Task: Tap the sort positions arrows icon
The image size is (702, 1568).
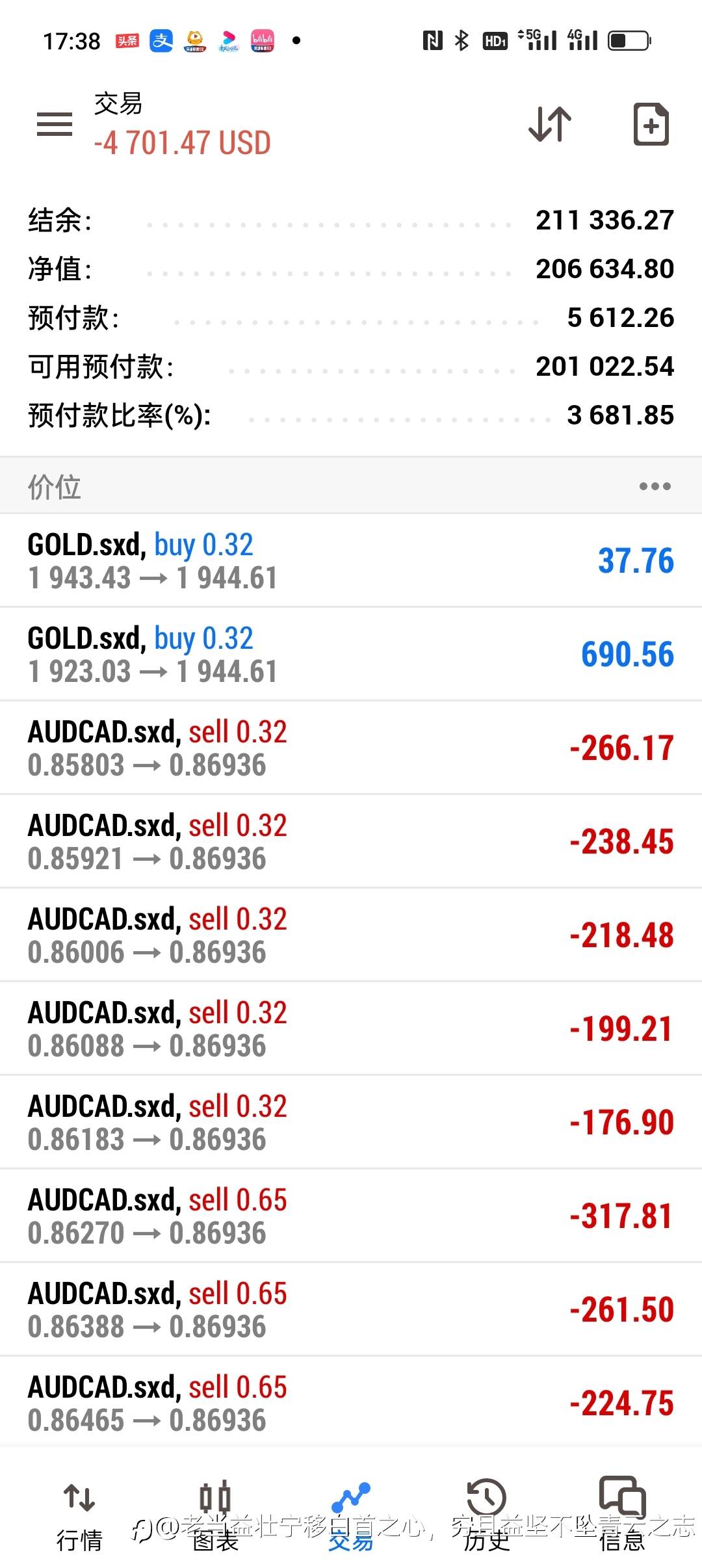Action: click(x=549, y=124)
